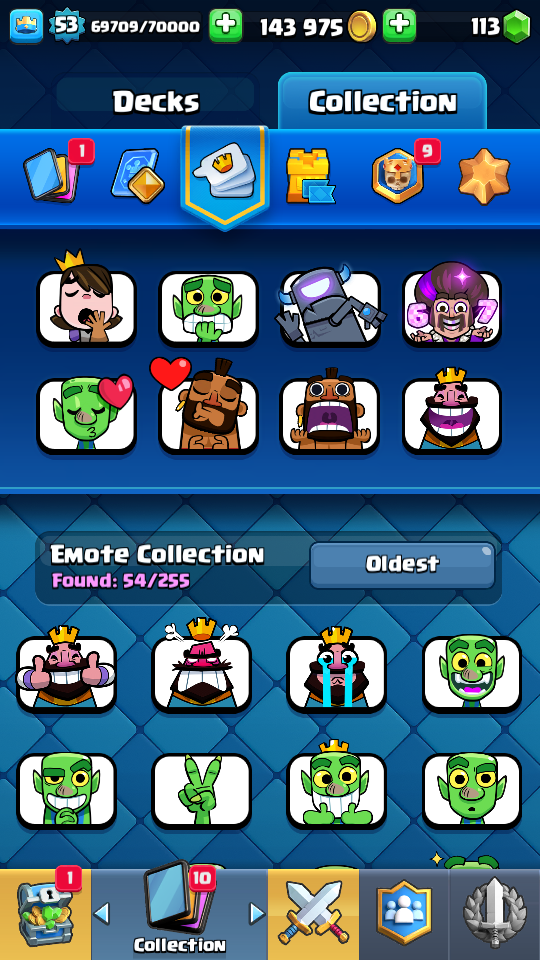This screenshot has height=960, width=540.
Task: Open the player crown profile icon
Action: click(x=26, y=26)
